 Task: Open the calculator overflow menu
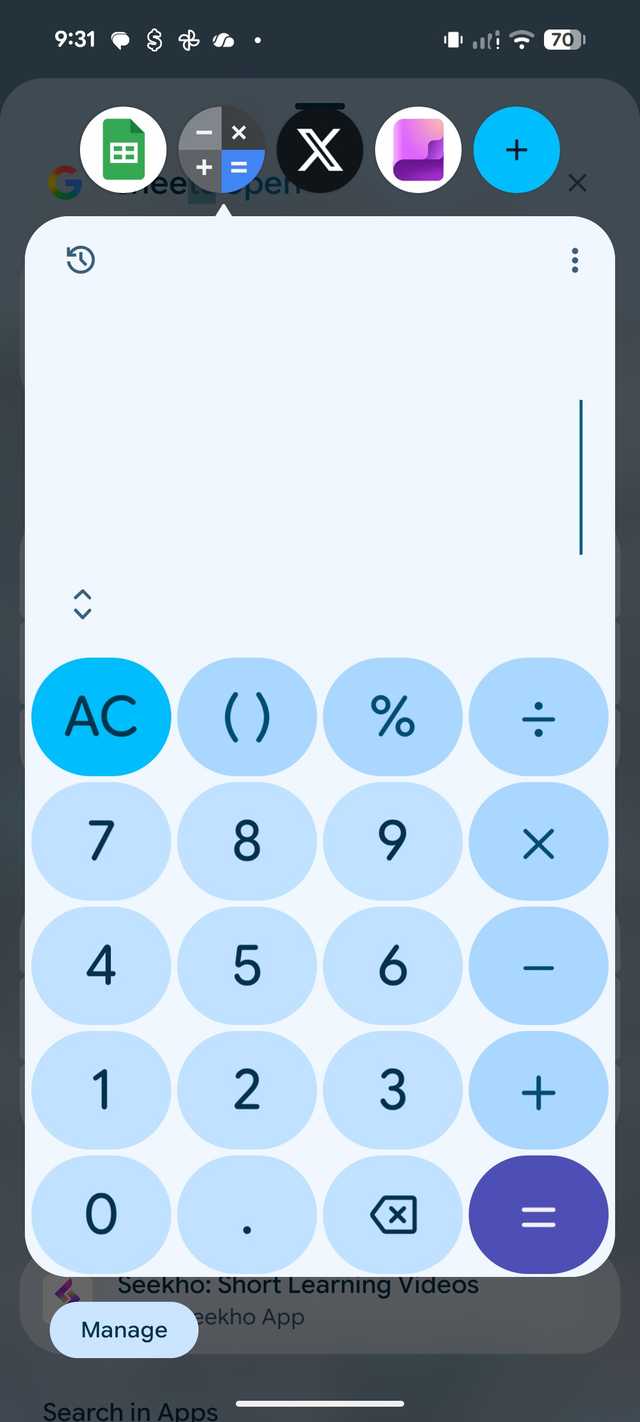(575, 261)
